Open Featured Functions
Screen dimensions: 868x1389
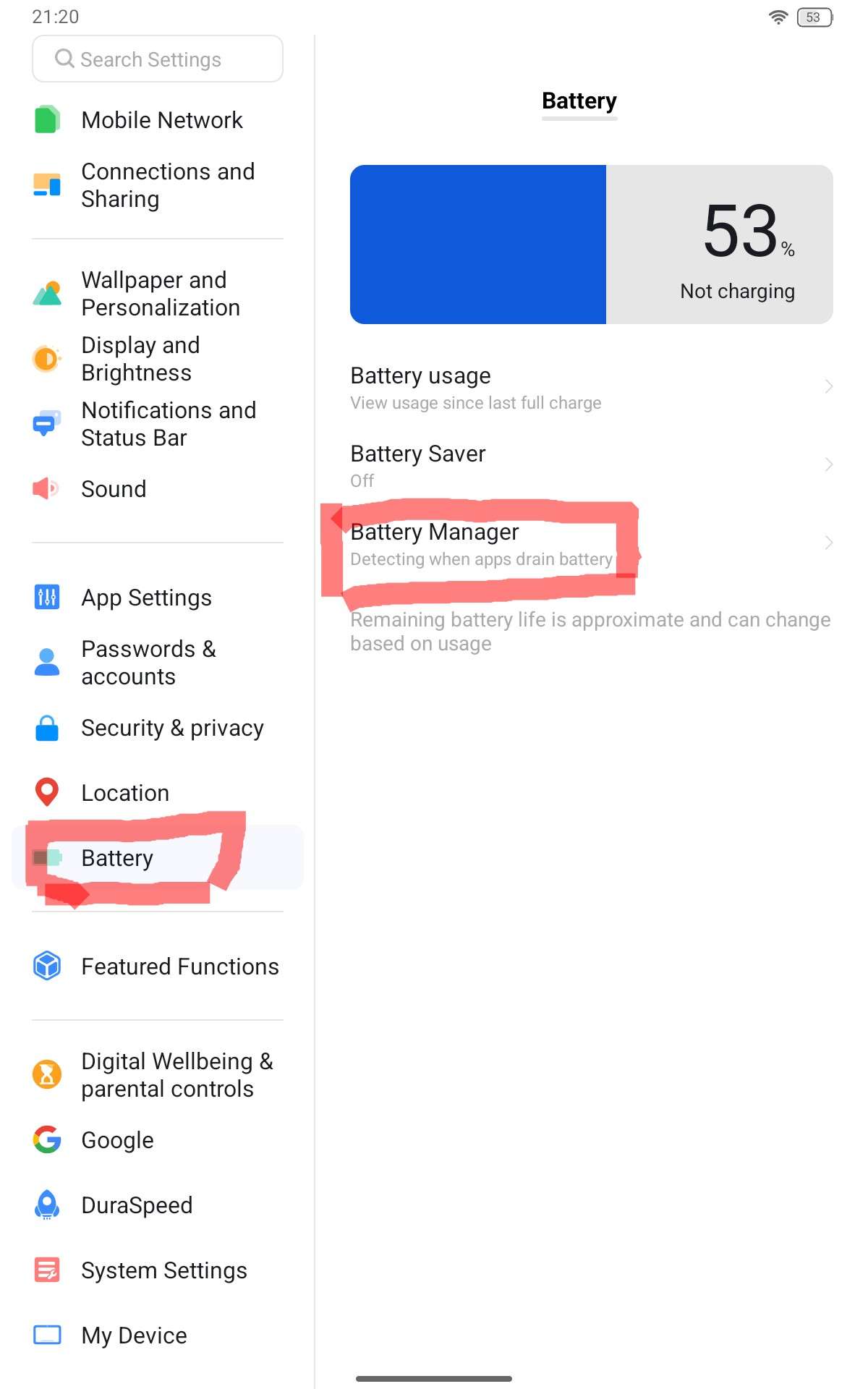179,967
